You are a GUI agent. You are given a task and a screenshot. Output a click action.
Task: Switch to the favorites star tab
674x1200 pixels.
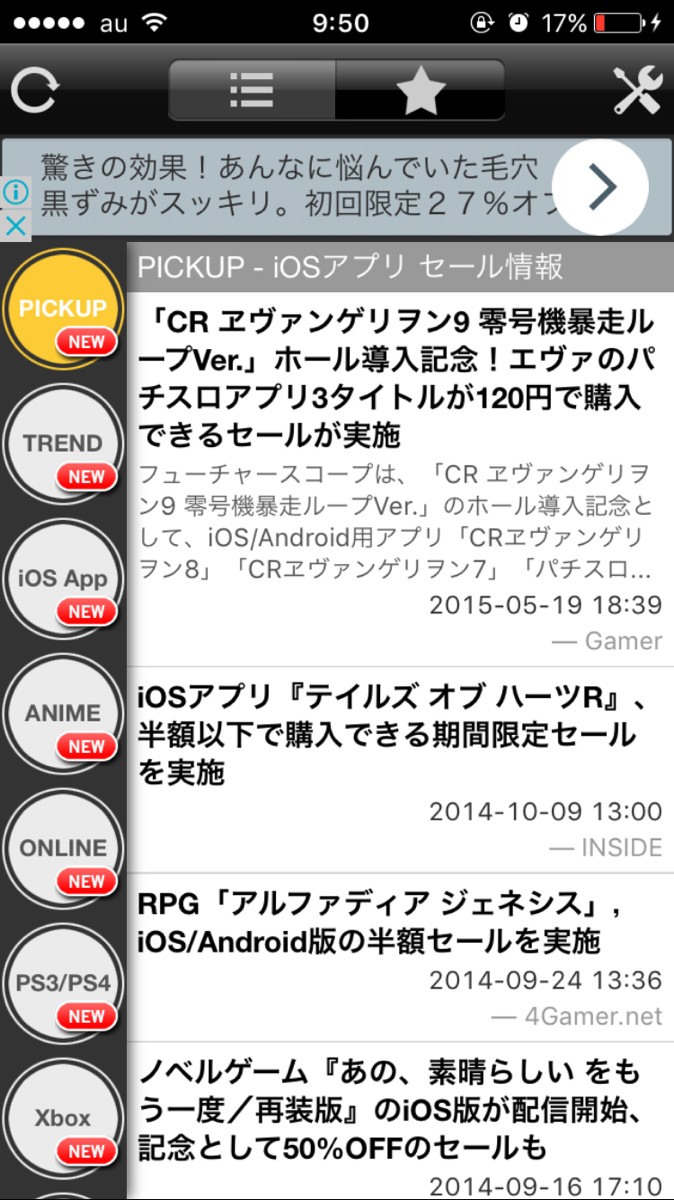(419, 91)
